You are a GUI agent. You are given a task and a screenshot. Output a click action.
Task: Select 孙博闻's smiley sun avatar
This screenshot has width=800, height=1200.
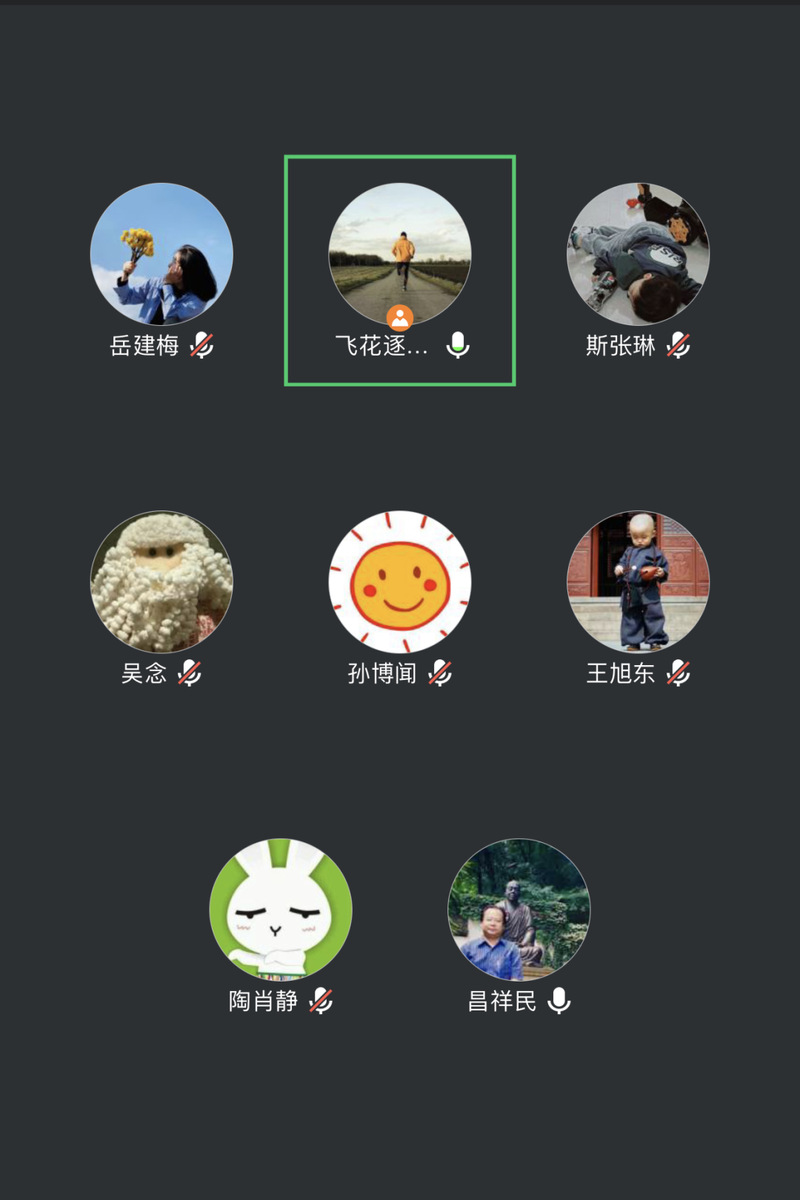pyautogui.click(x=400, y=582)
